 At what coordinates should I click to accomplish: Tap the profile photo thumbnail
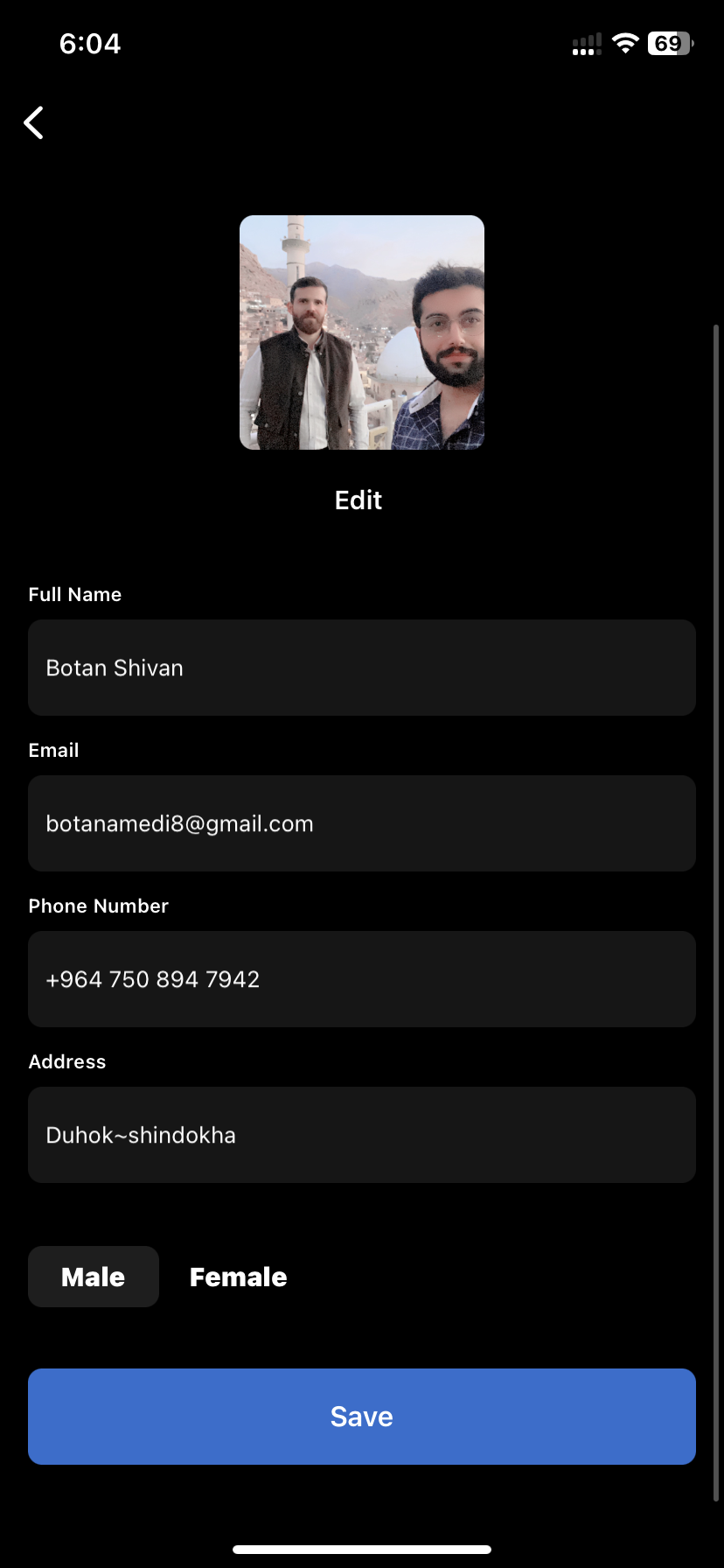click(362, 332)
